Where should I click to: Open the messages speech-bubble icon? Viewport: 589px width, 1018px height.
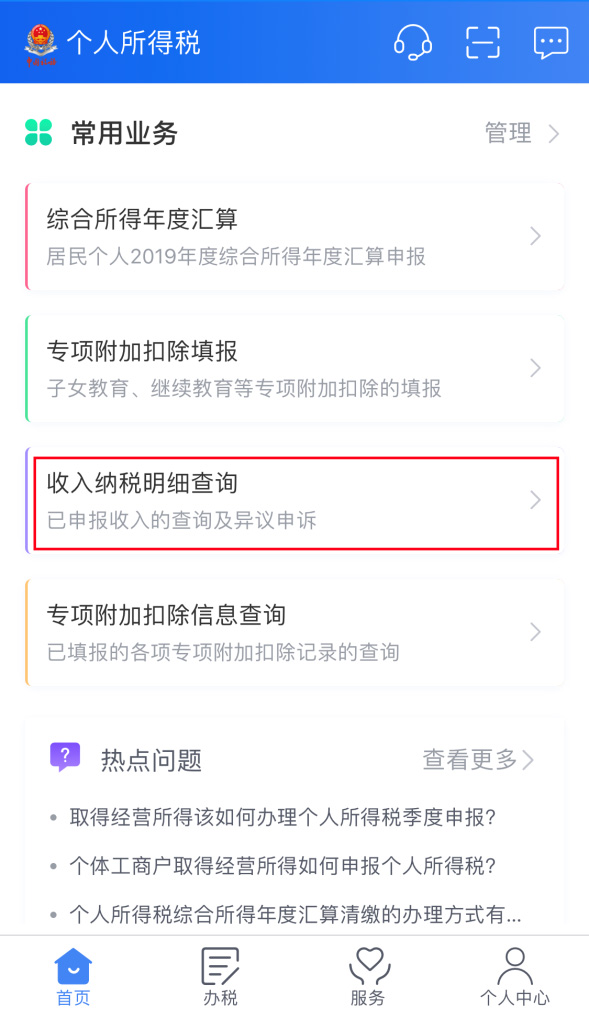[x=551, y=43]
